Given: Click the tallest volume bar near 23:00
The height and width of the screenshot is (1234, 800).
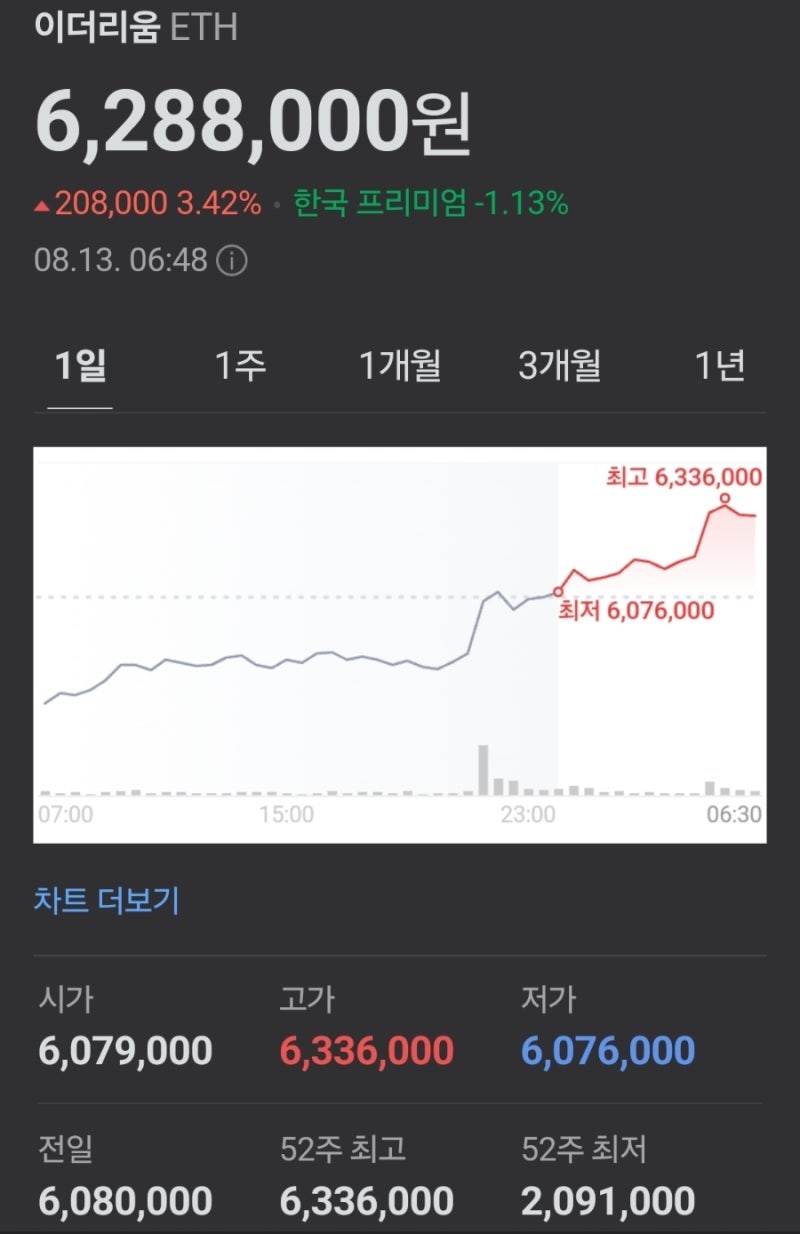Looking at the screenshot, I should [x=485, y=768].
